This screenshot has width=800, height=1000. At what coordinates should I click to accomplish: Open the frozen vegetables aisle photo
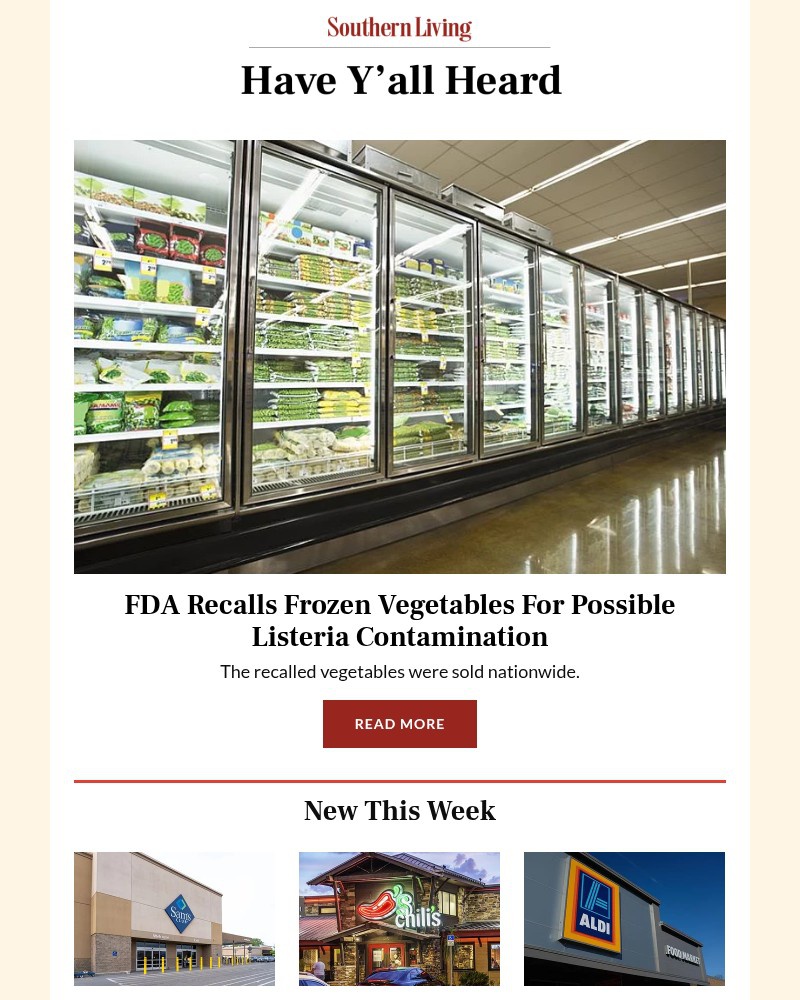coord(400,356)
